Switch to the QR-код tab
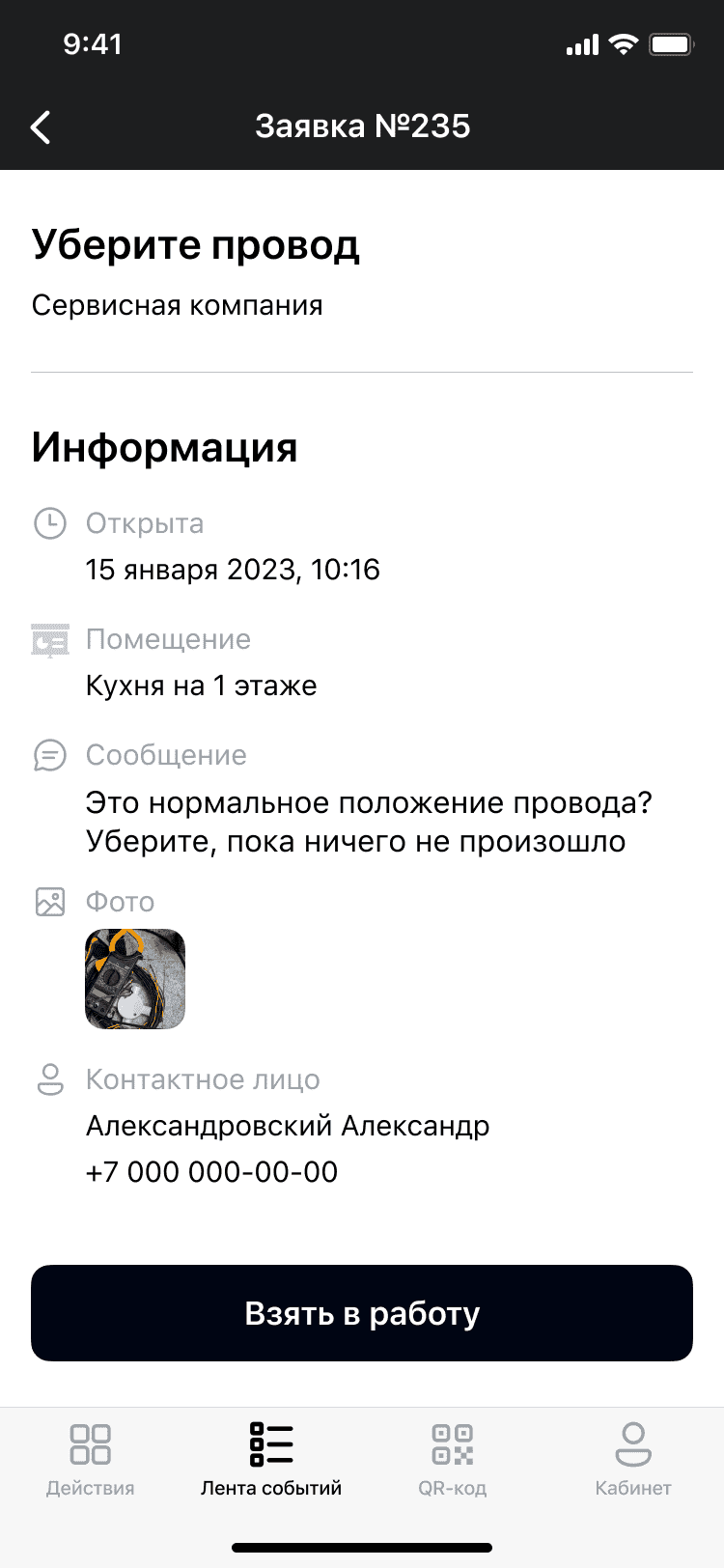Image resolution: width=724 pixels, height=1568 pixels. 452,1458
